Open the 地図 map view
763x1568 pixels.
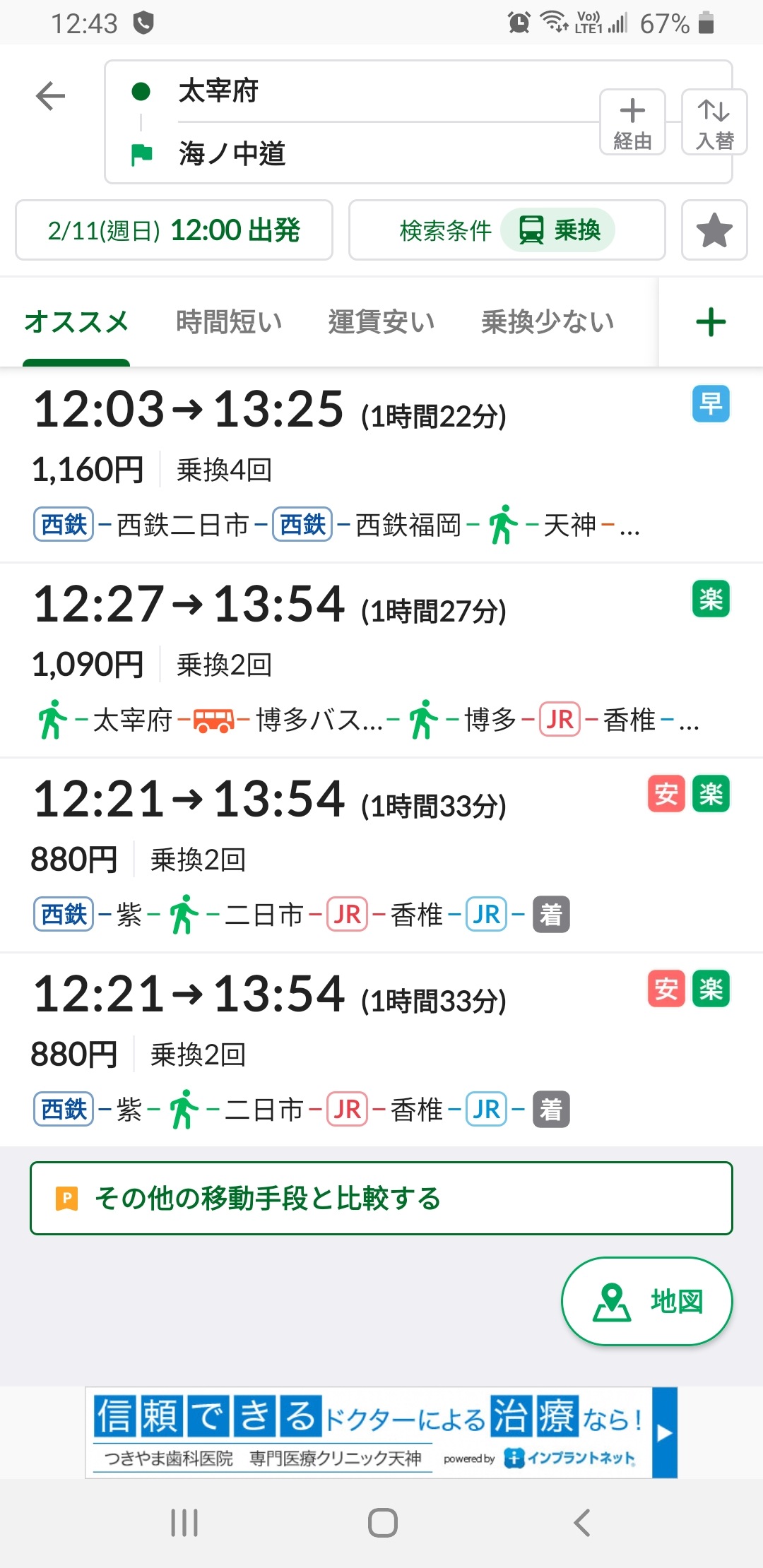(x=646, y=1301)
